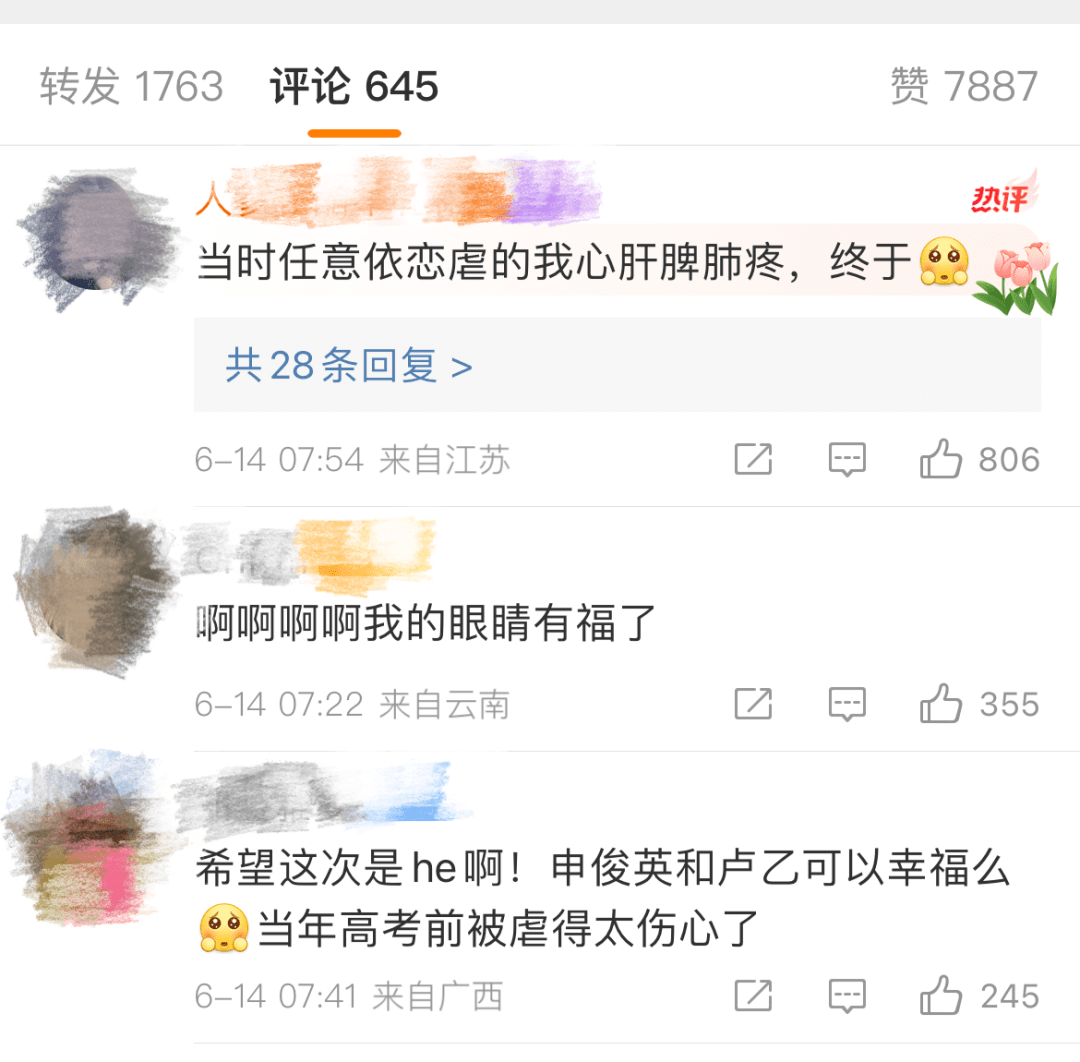
Task: Like the comment from 江苏
Action: (x=941, y=460)
